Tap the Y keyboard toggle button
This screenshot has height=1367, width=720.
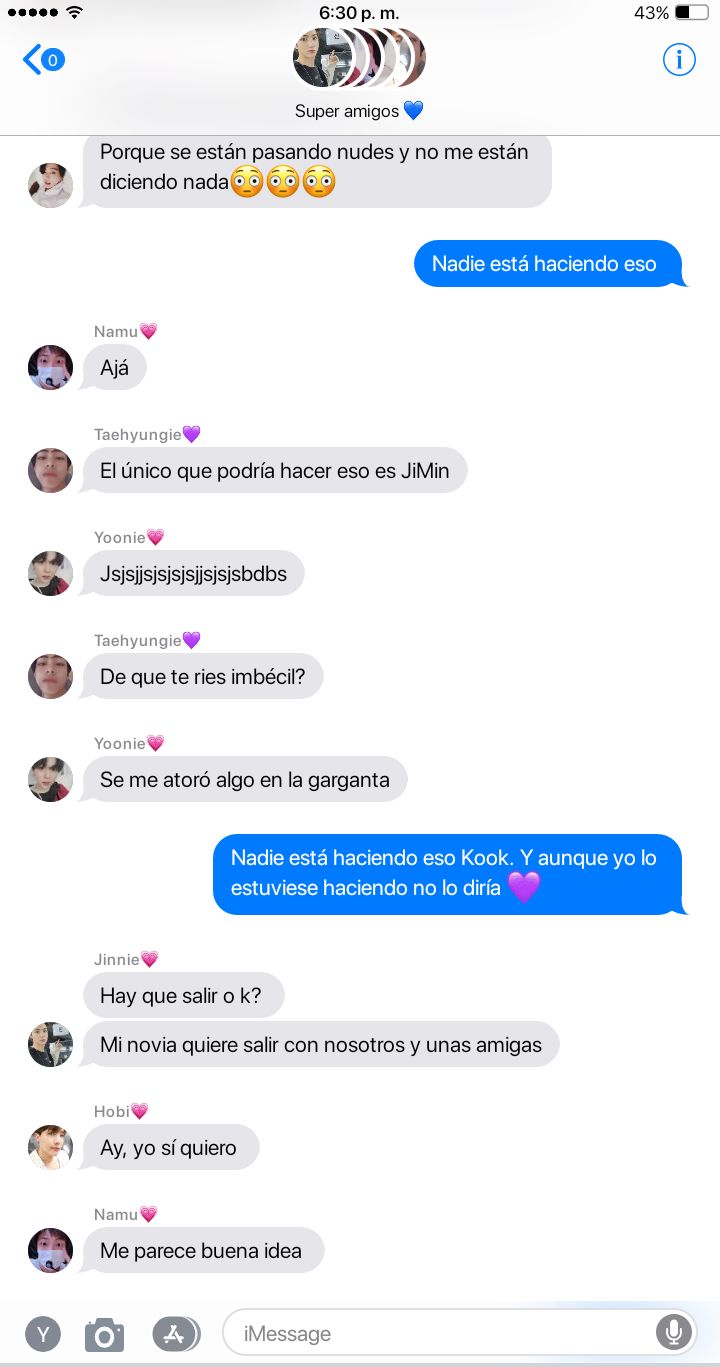tap(42, 1334)
